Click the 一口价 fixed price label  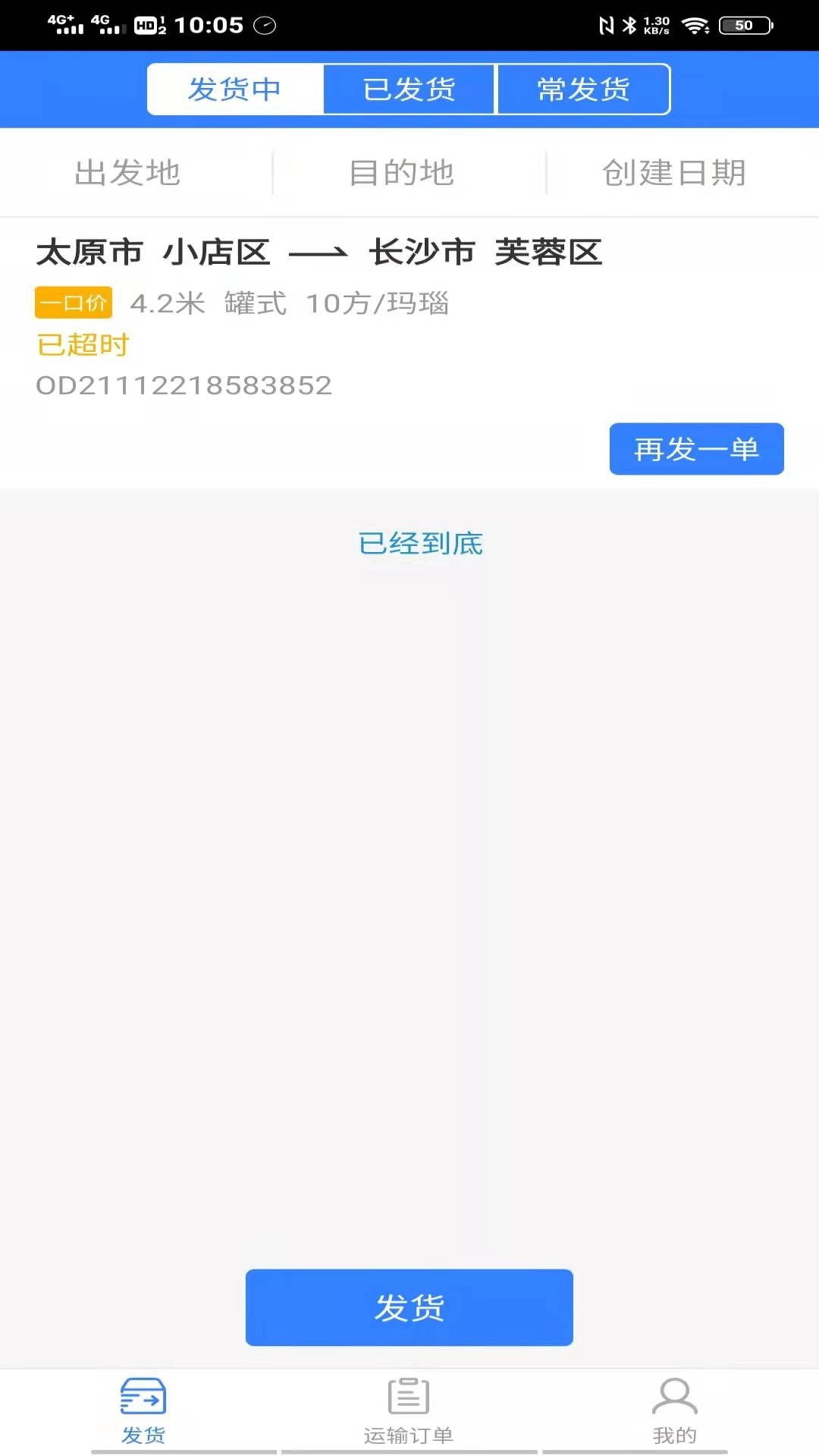[x=73, y=303]
